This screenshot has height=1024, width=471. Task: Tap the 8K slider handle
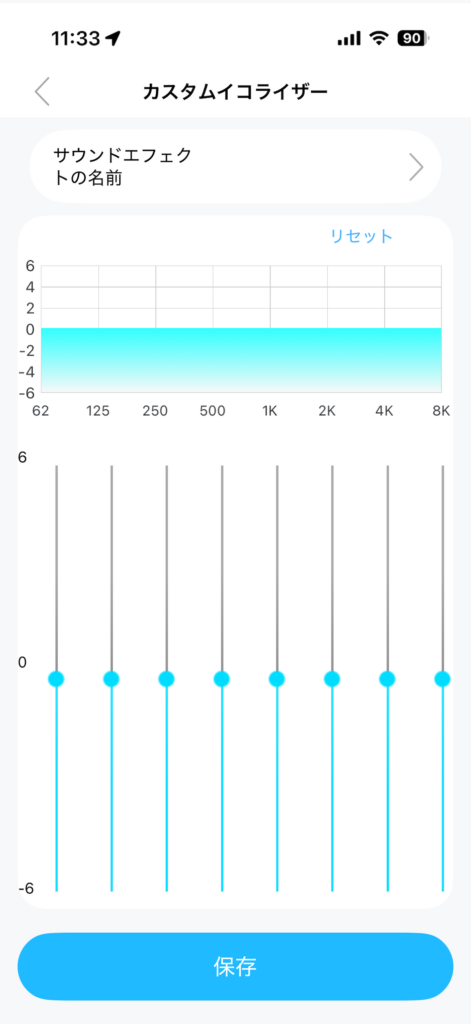[x=442, y=679]
